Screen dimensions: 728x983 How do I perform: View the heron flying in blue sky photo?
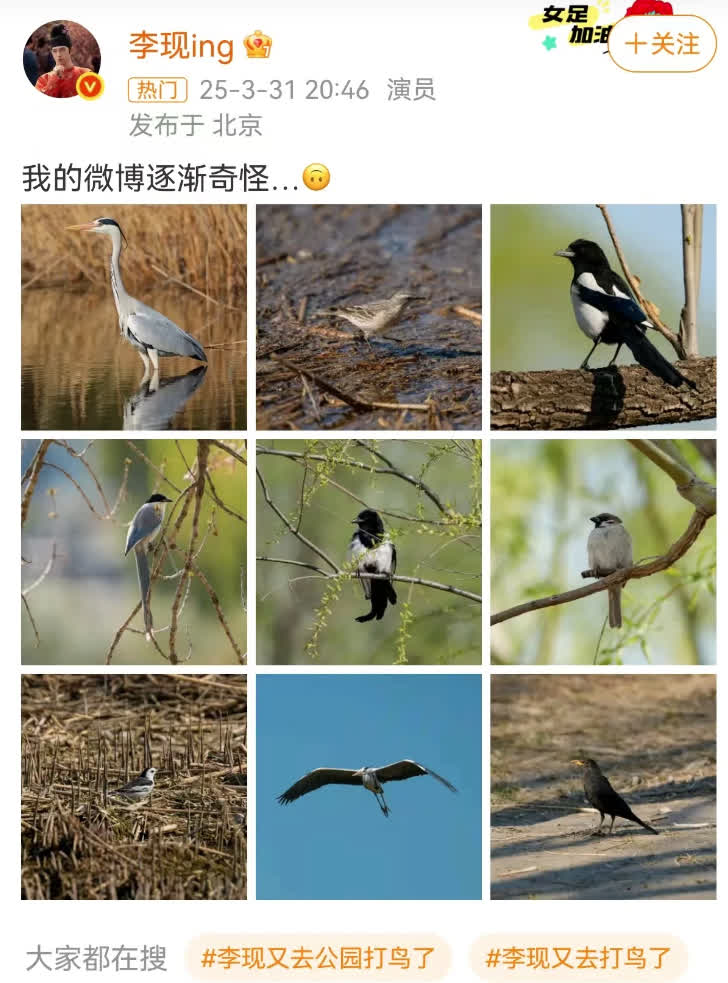(368, 786)
